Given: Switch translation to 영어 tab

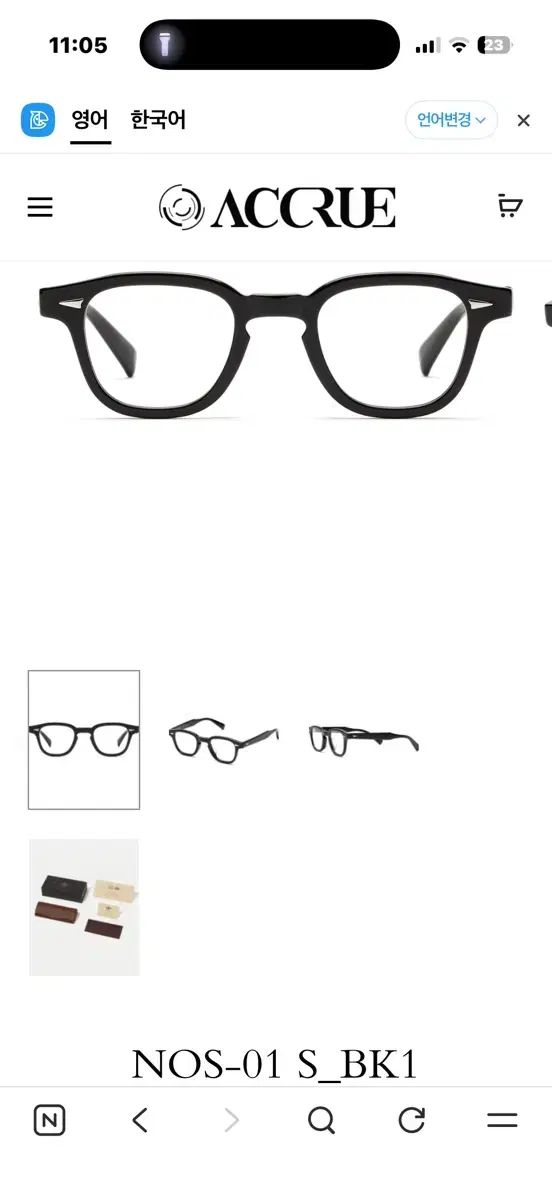Looking at the screenshot, I should [89, 120].
